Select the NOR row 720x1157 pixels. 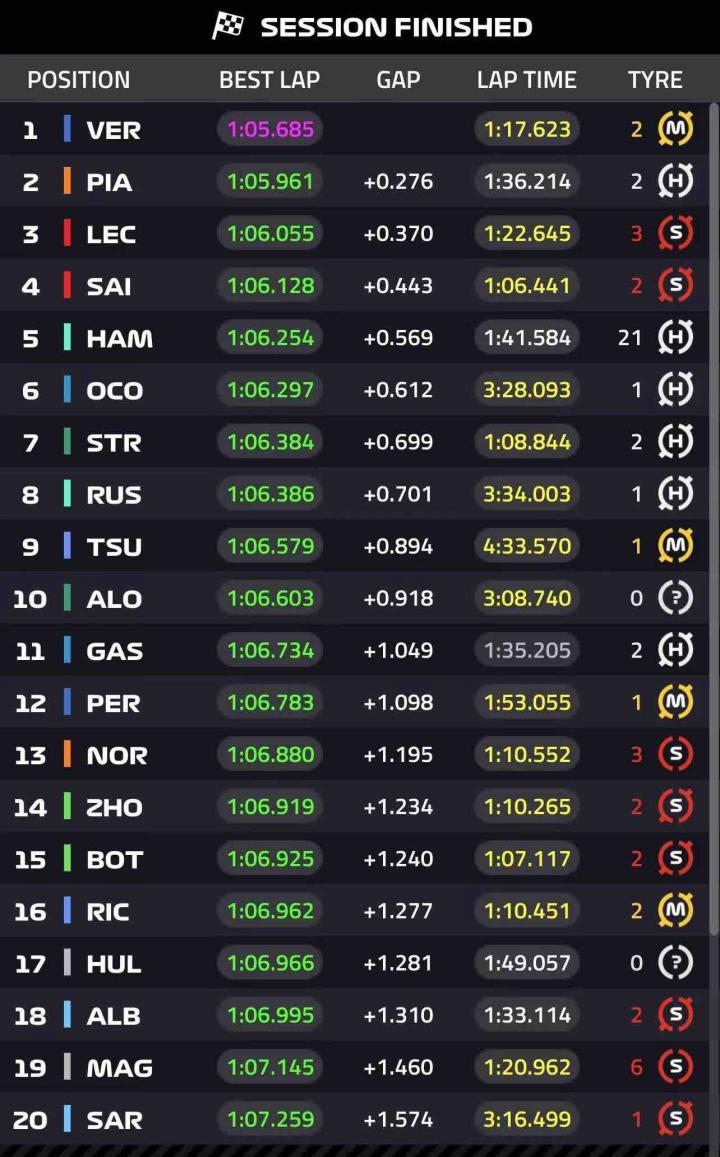tap(117, 754)
